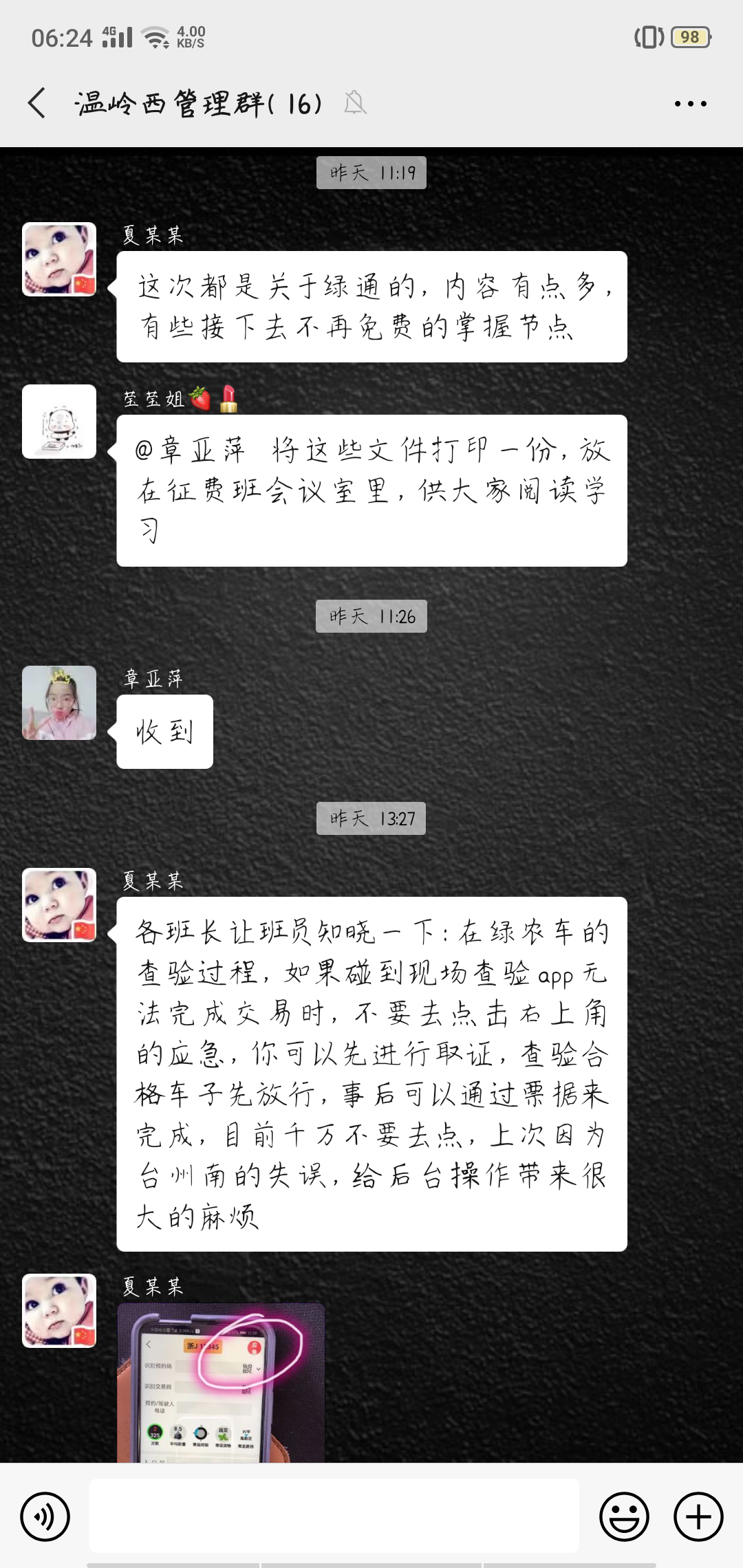This screenshot has height=1568, width=743.
Task: Go back from the 温岭西管理群 chat
Action: 37,103
